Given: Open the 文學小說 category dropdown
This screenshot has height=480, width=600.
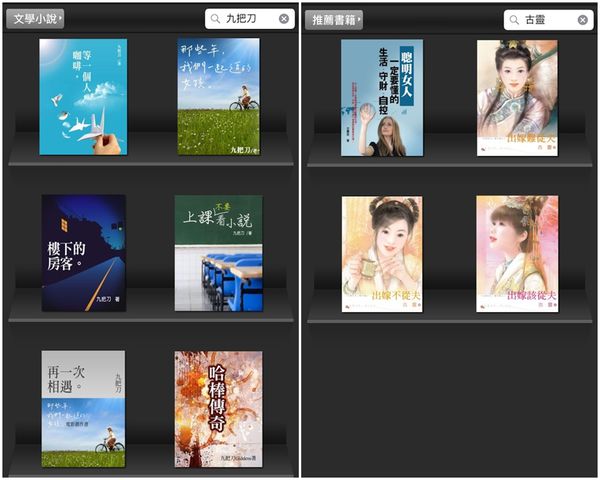Looking at the screenshot, I should point(35,18).
